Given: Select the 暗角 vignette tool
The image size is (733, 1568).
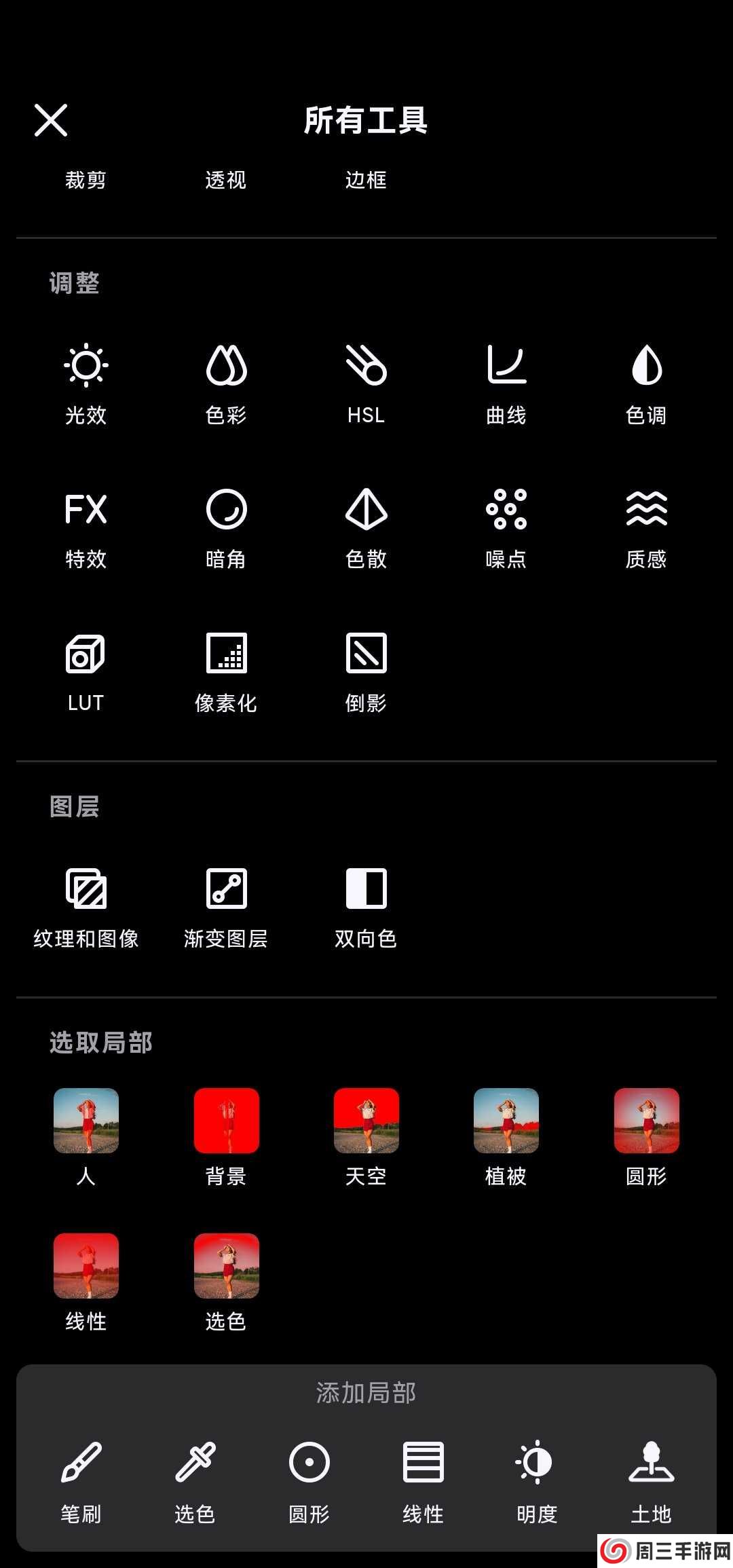Looking at the screenshot, I should tap(226, 528).
